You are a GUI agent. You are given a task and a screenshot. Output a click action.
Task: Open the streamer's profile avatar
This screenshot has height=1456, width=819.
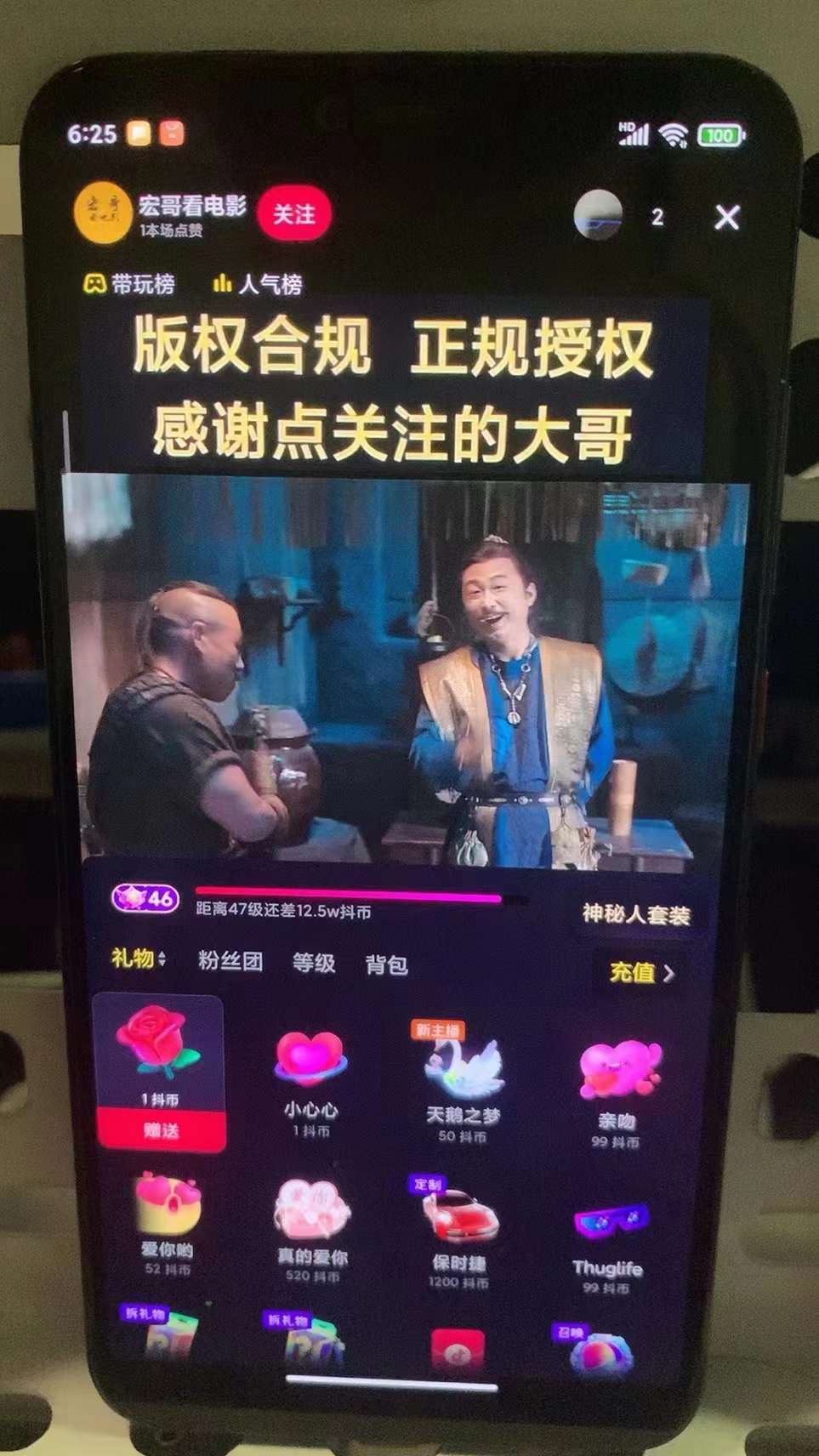(103, 213)
